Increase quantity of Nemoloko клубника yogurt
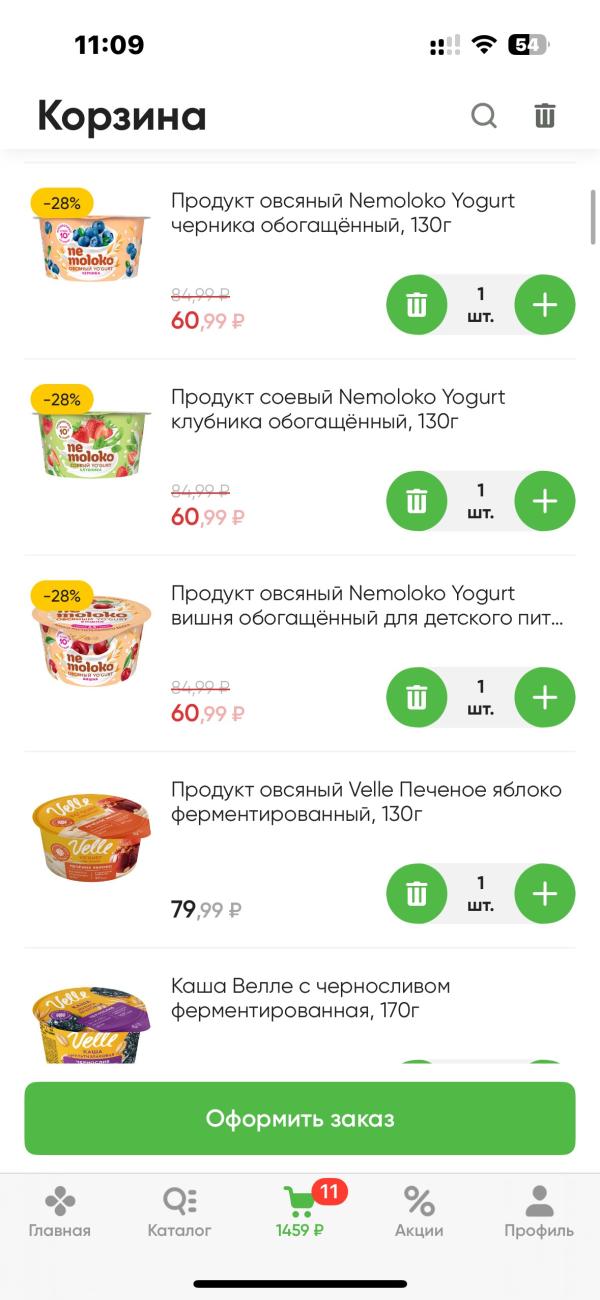 pos(544,500)
